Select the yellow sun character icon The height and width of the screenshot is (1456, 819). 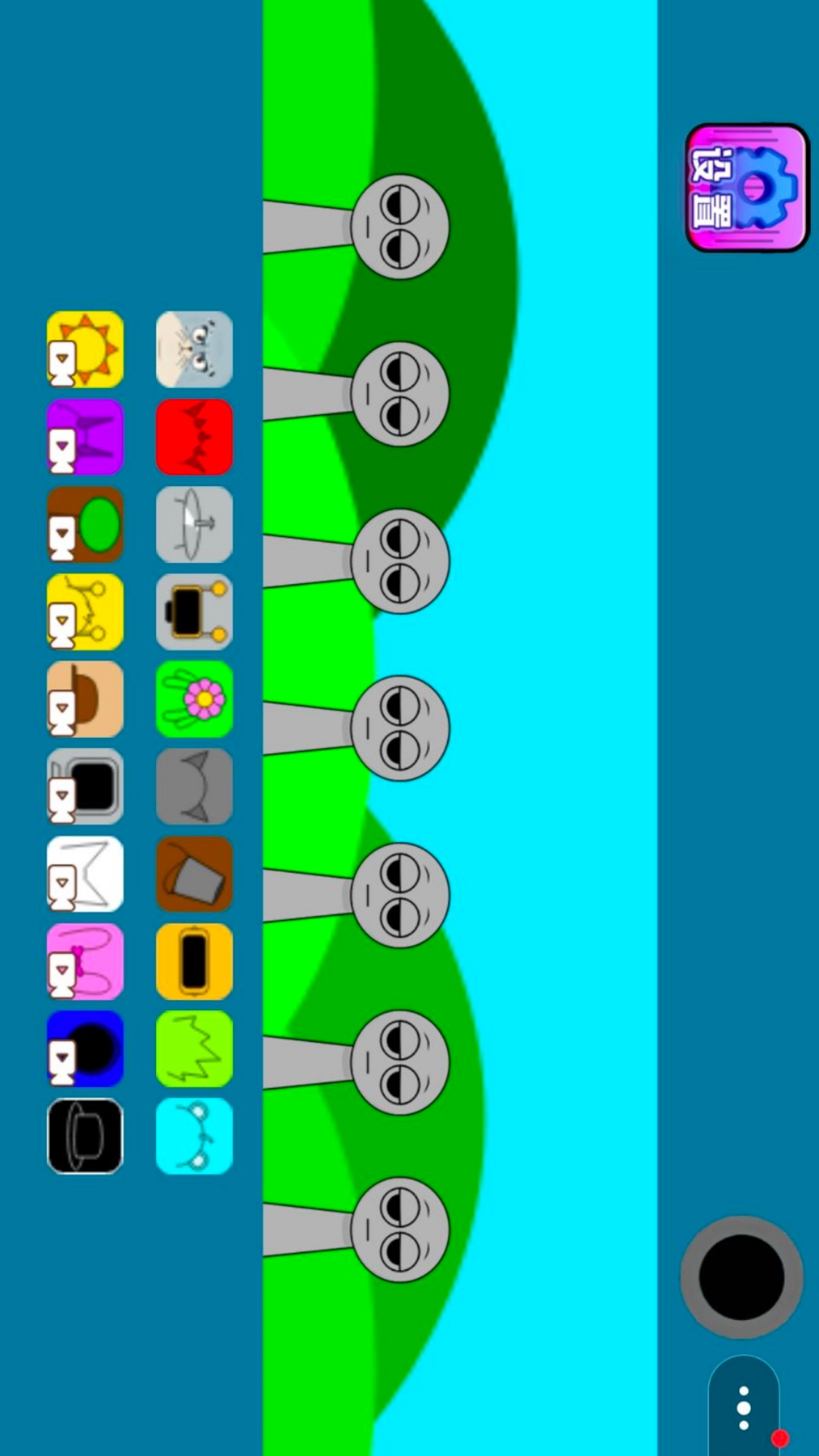85,349
